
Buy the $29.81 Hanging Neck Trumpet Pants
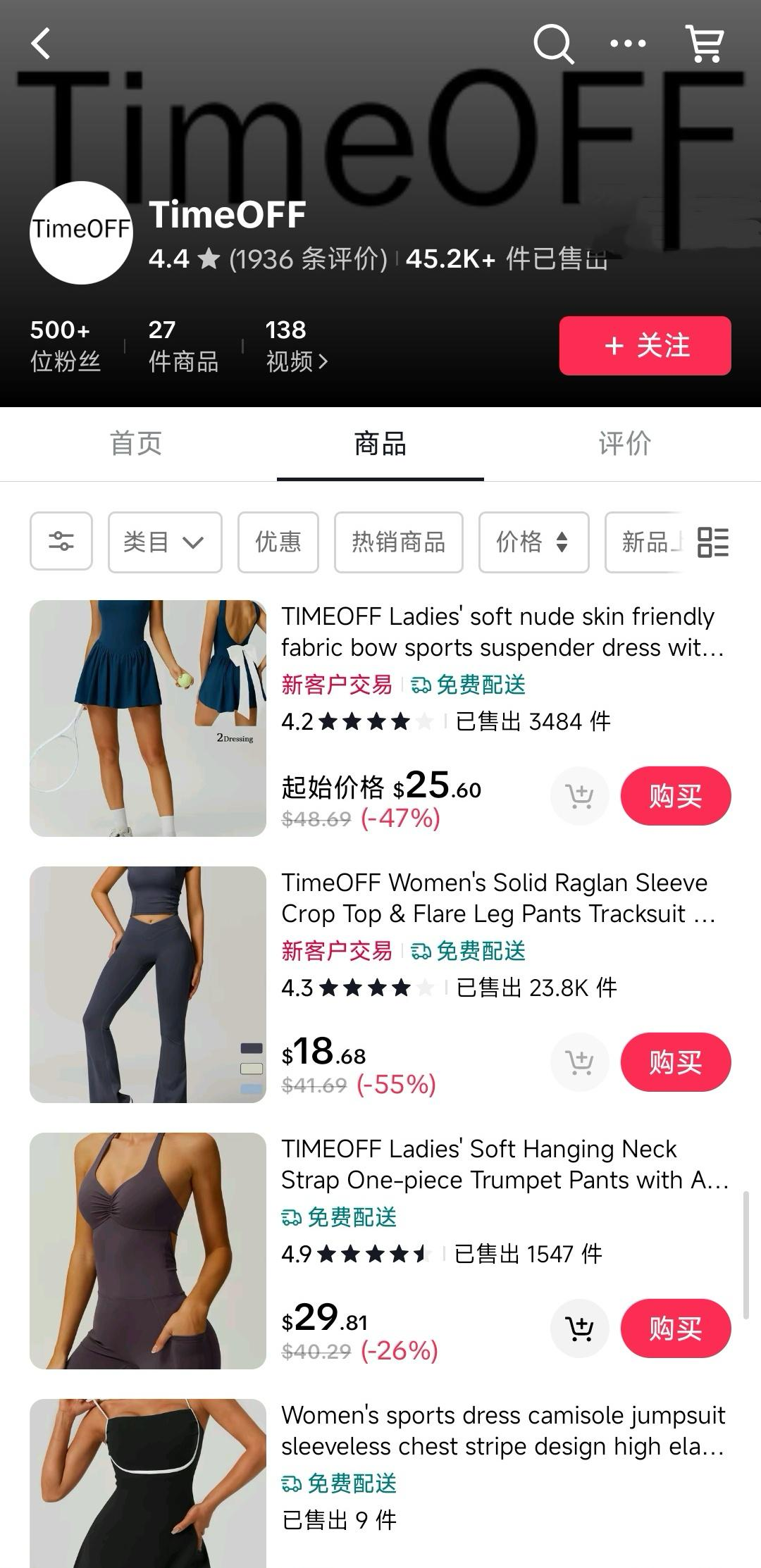675,1329
